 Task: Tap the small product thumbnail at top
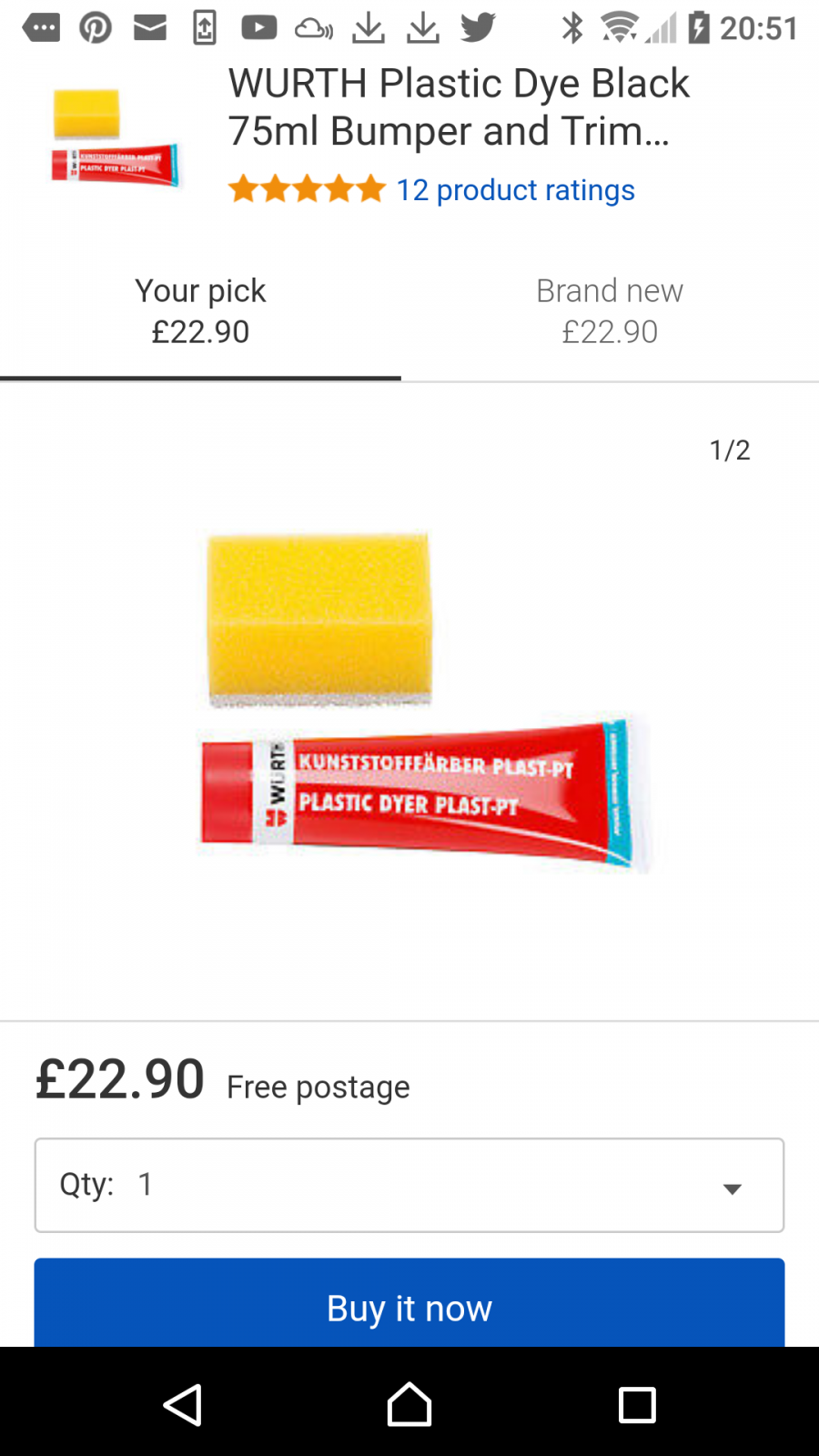[x=115, y=138]
